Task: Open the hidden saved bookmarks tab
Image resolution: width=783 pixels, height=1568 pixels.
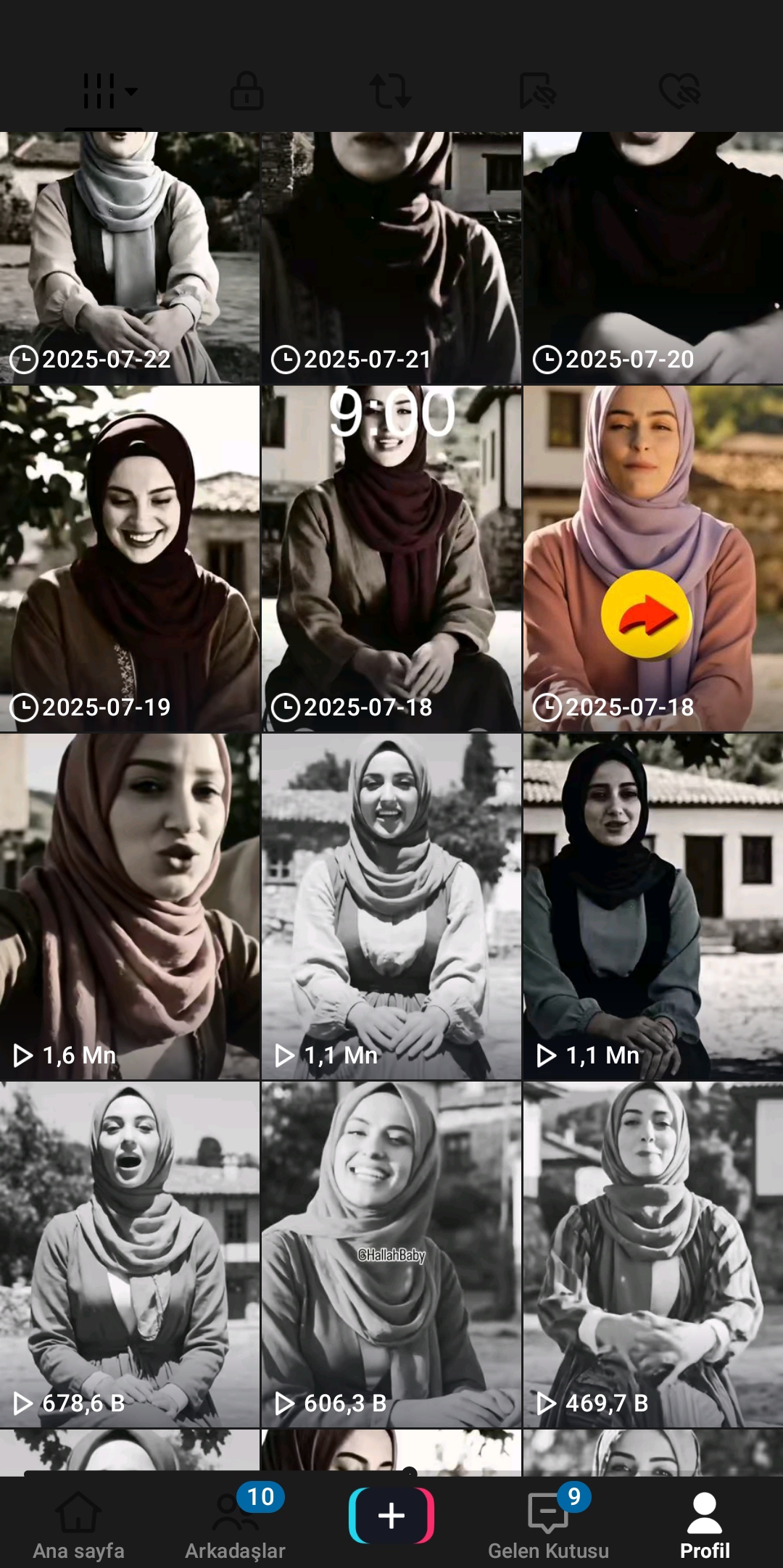Action: point(537,91)
